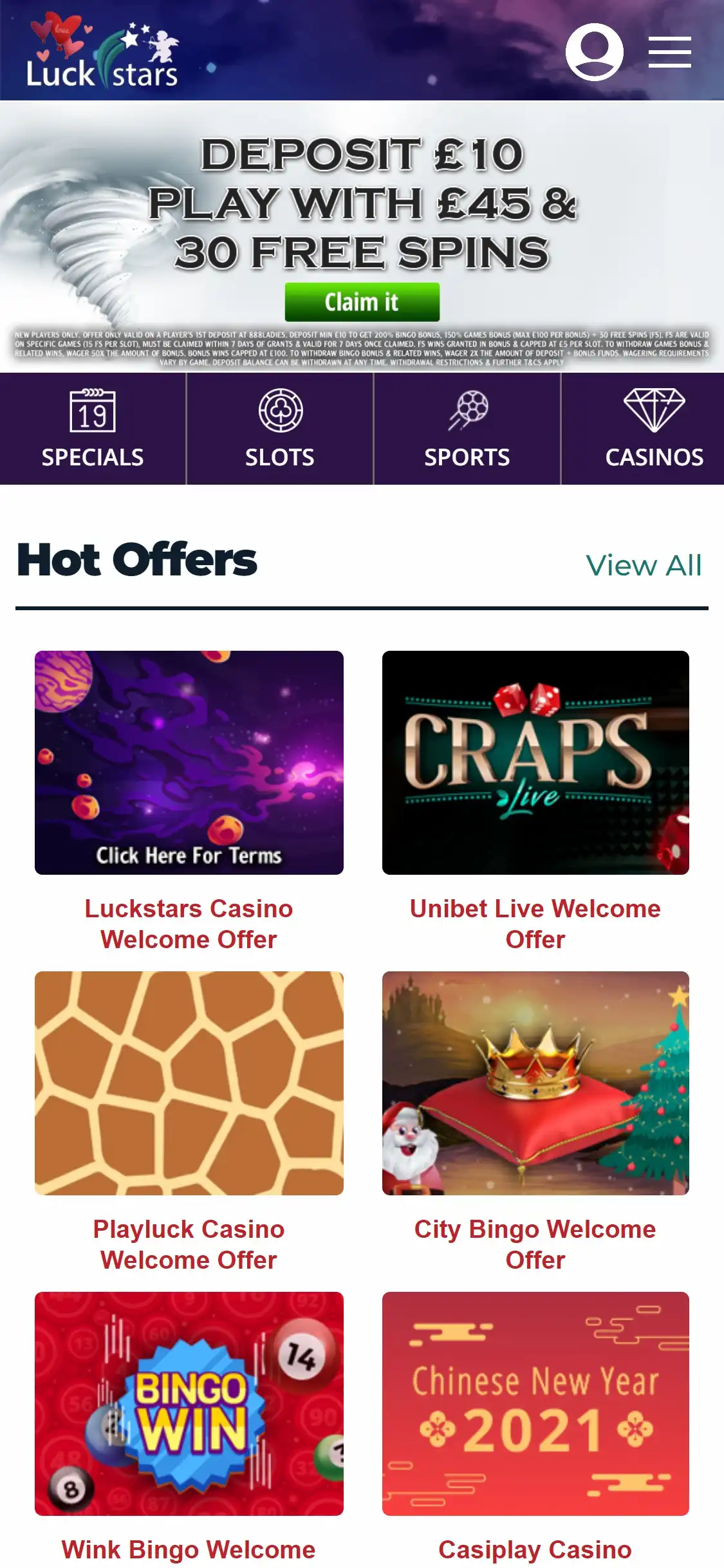This screenshot has height=1568, width=724.
Task: Follow the Luckstars Casino Welcome Offer link
Action: tap(189, 924)
